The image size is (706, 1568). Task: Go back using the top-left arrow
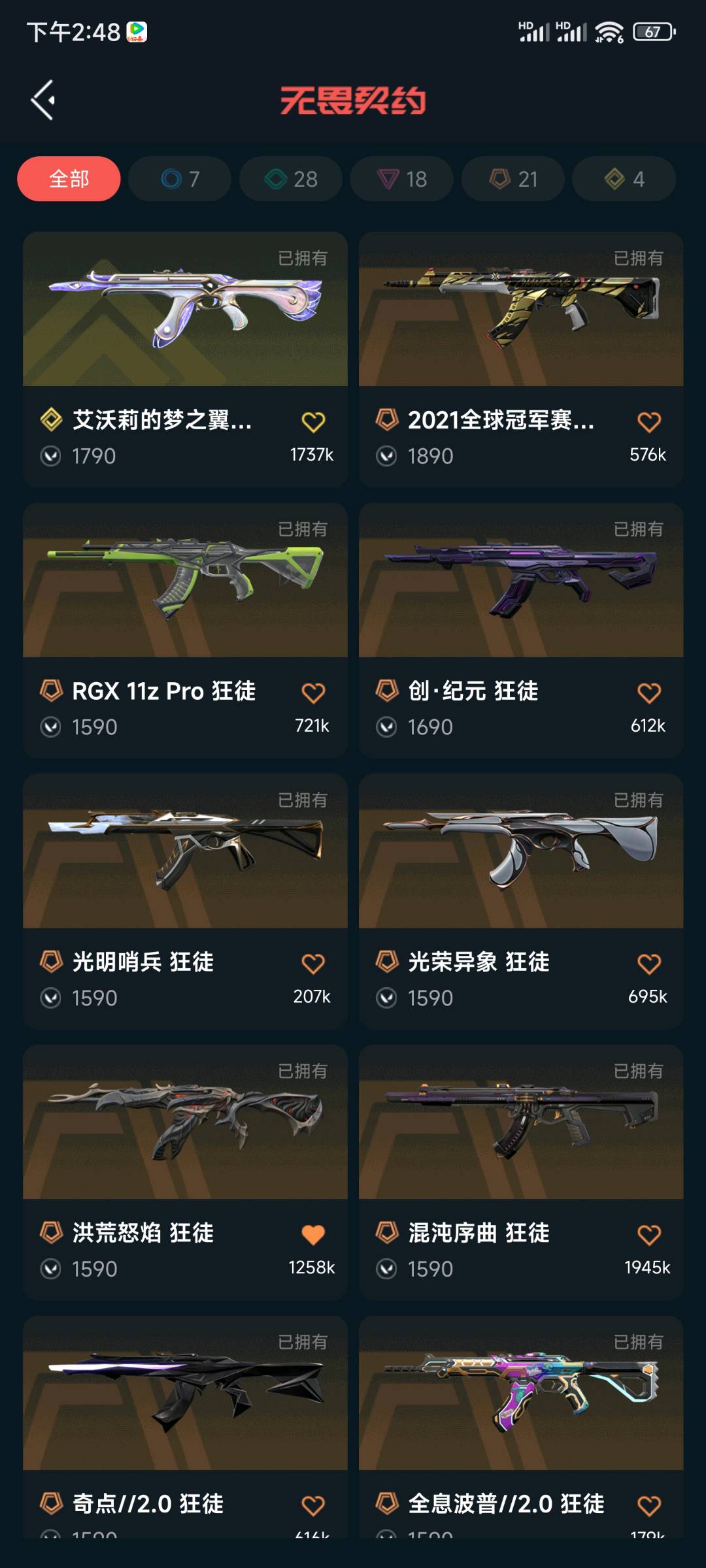pos(43,100)
